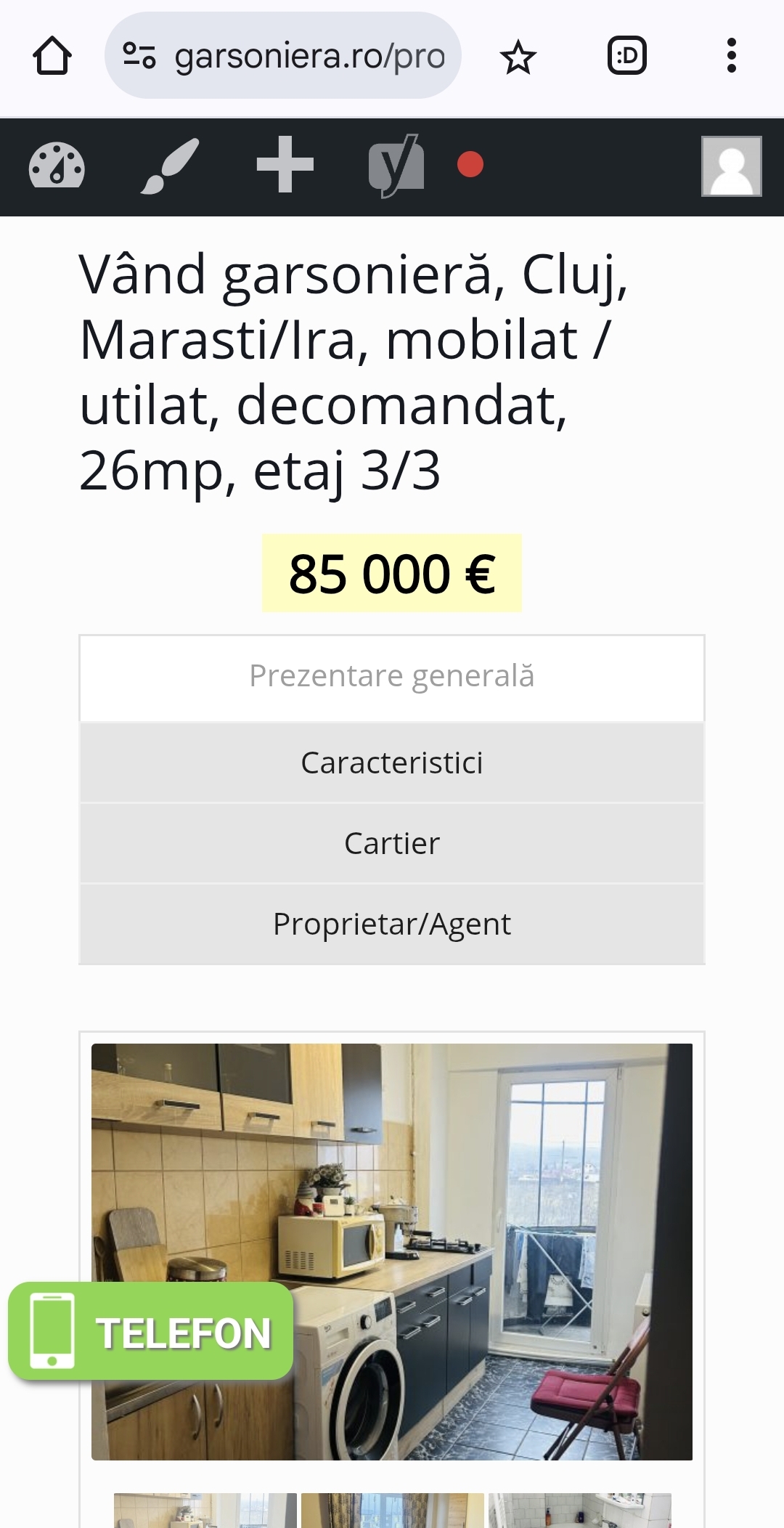The image size is (784, 1528).
Task: Open the user account avatar
Action: pos(731,166)
